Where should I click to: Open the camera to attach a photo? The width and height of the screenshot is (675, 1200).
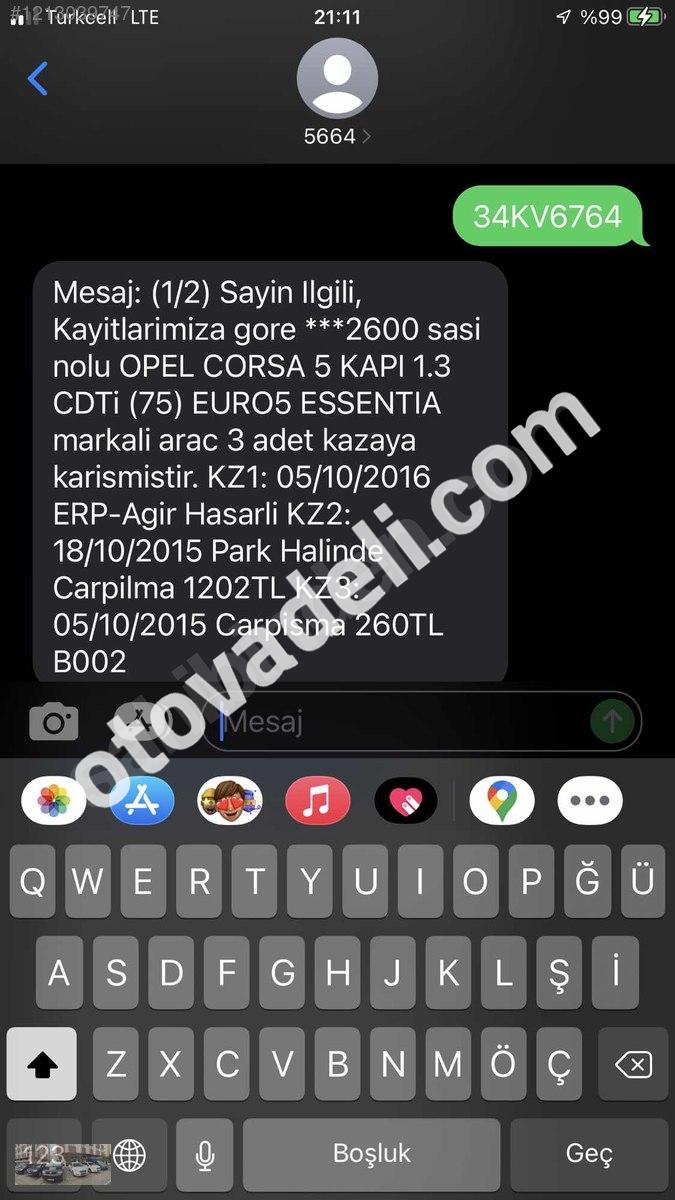coord(54,721)
